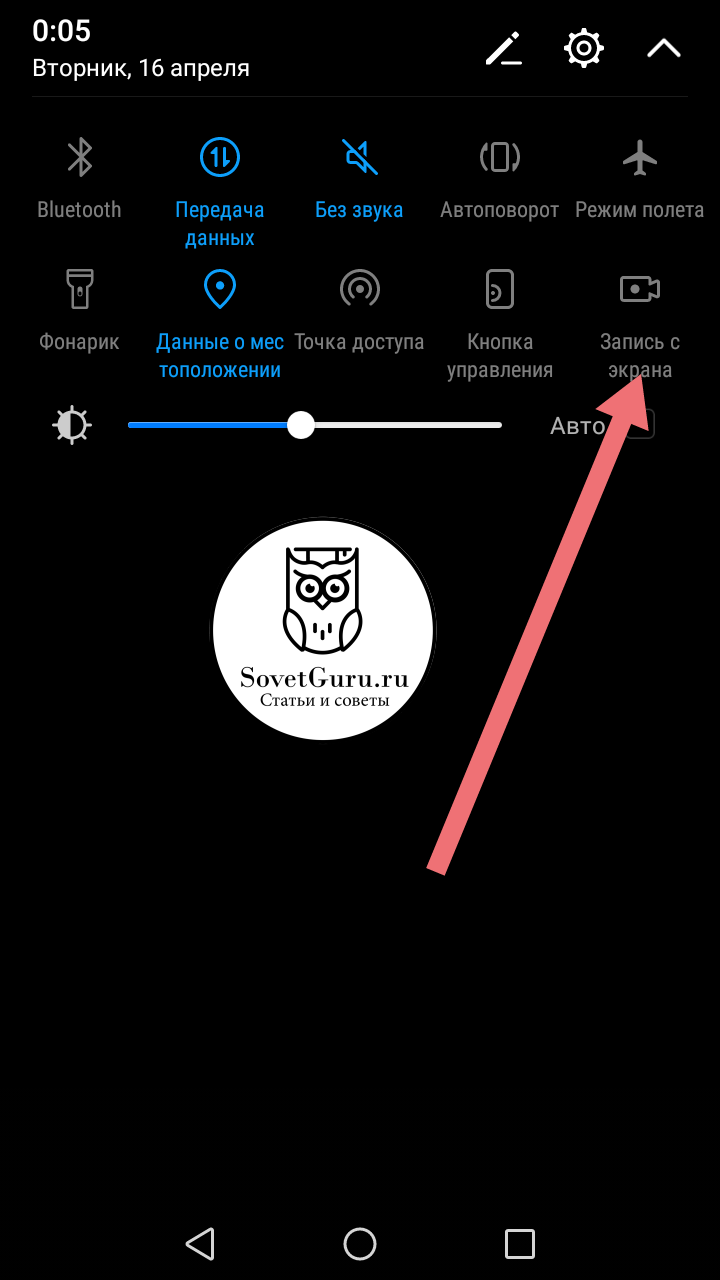The height and width of the screenshot is (1280, 720).
Task: Collapse the quick settings panel
Action: click(x=664, y=48)
